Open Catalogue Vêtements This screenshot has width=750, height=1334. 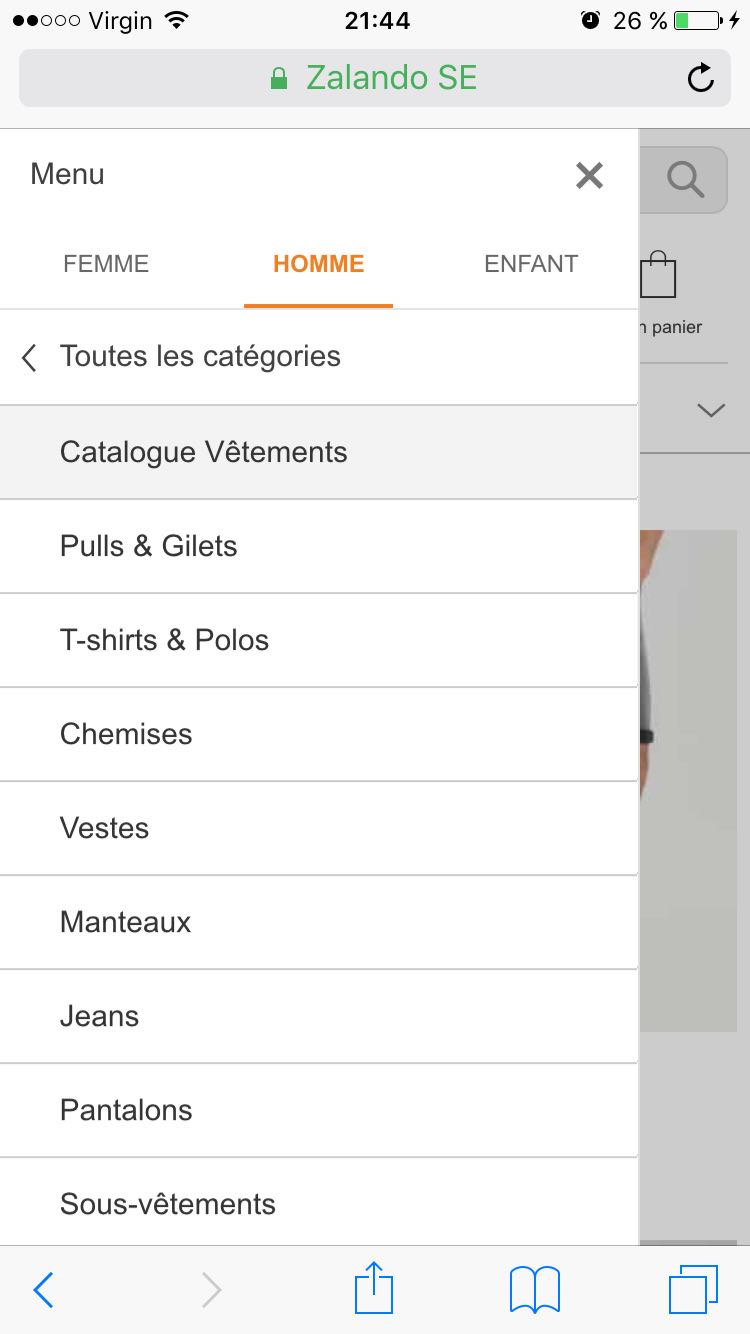click(204, 452)
